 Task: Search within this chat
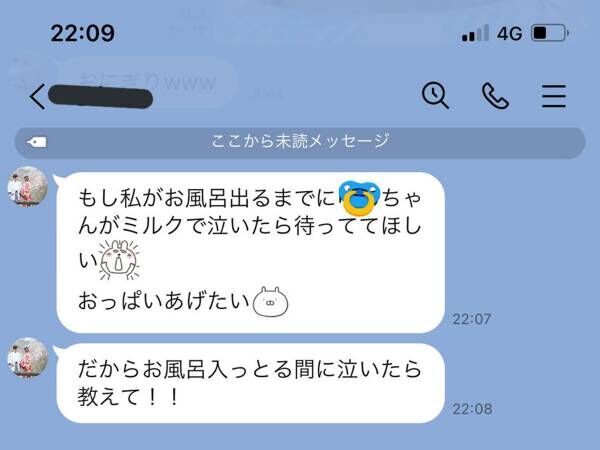(x=435, y=95)
